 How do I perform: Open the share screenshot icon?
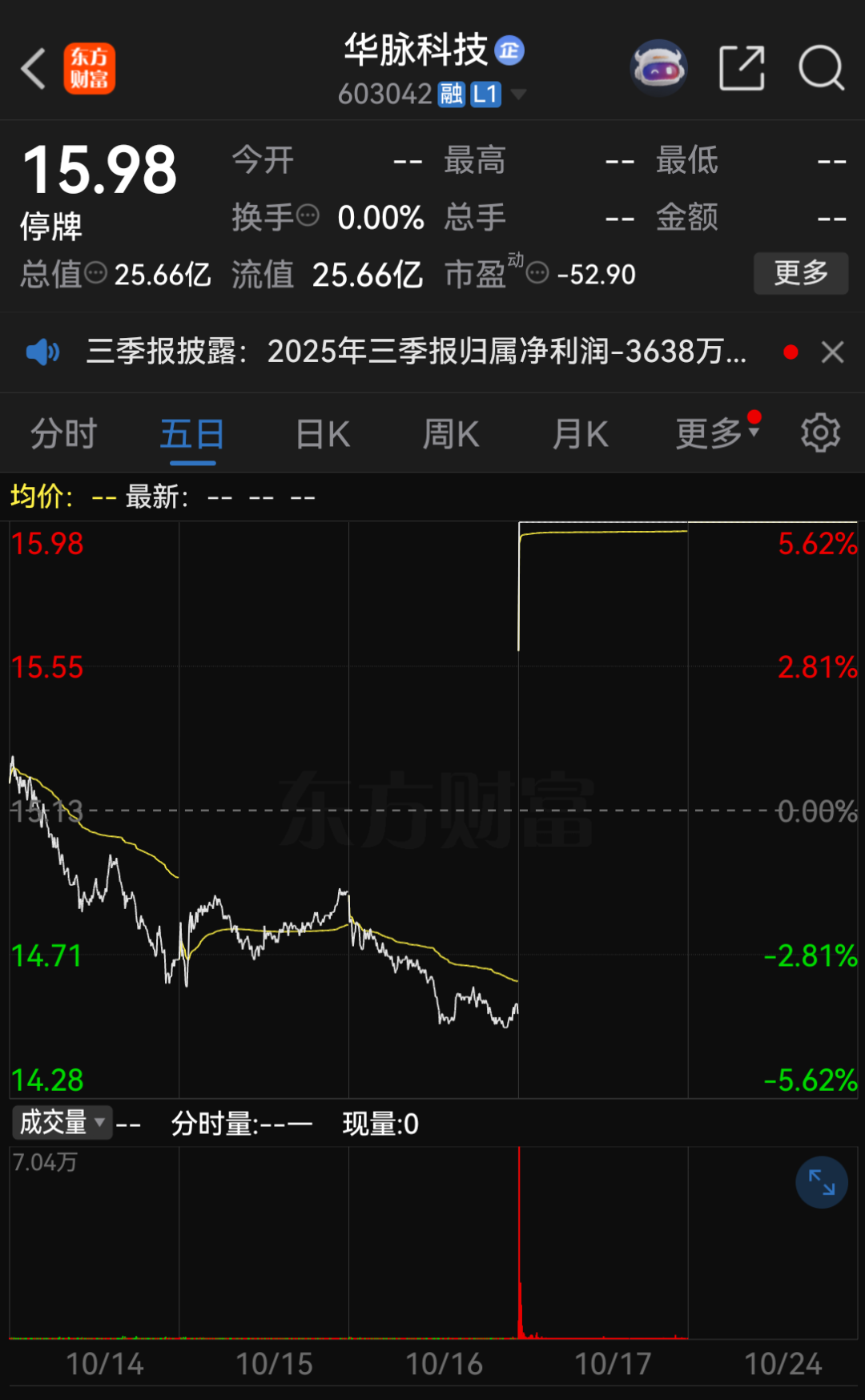(742, 69)
